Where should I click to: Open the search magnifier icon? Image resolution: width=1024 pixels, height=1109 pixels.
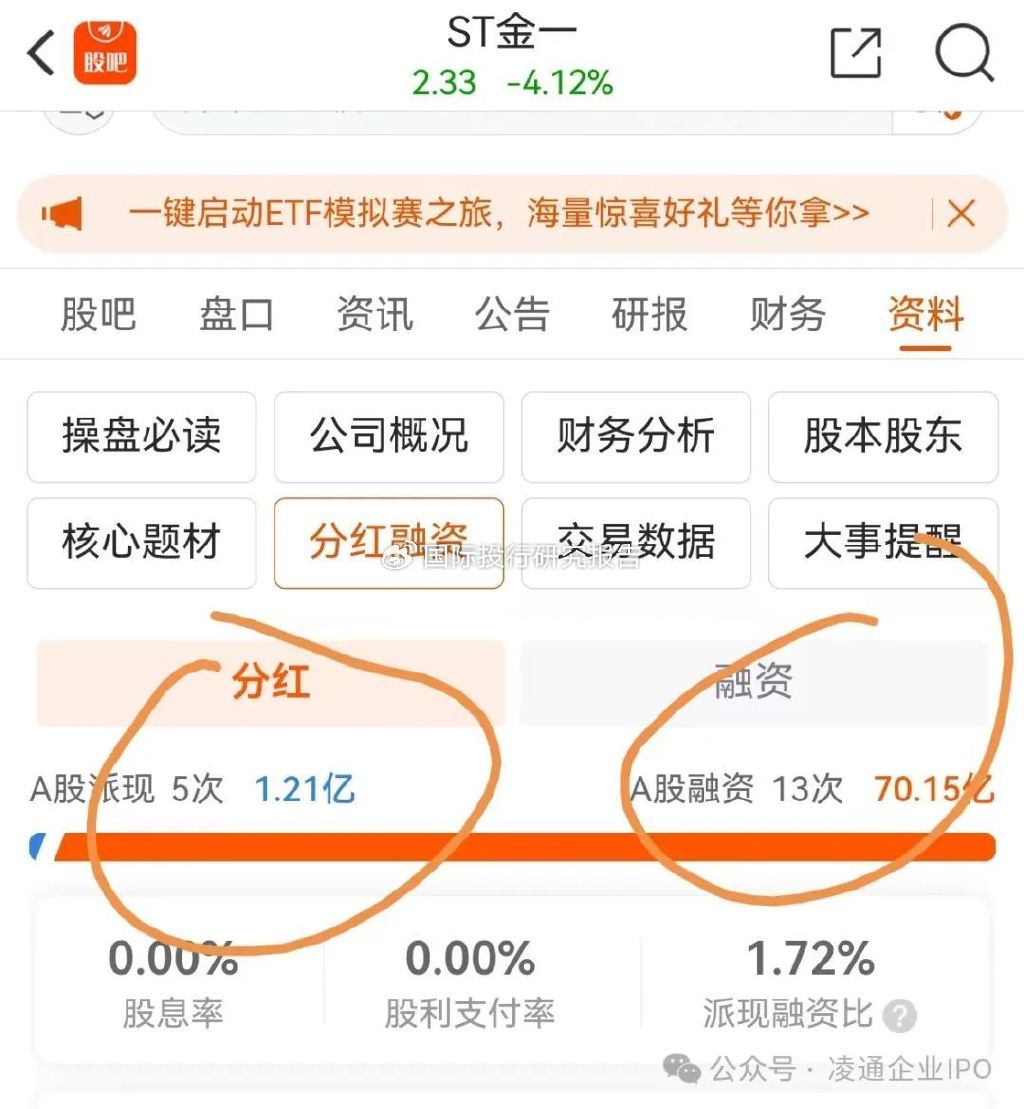tap(965, 52)
